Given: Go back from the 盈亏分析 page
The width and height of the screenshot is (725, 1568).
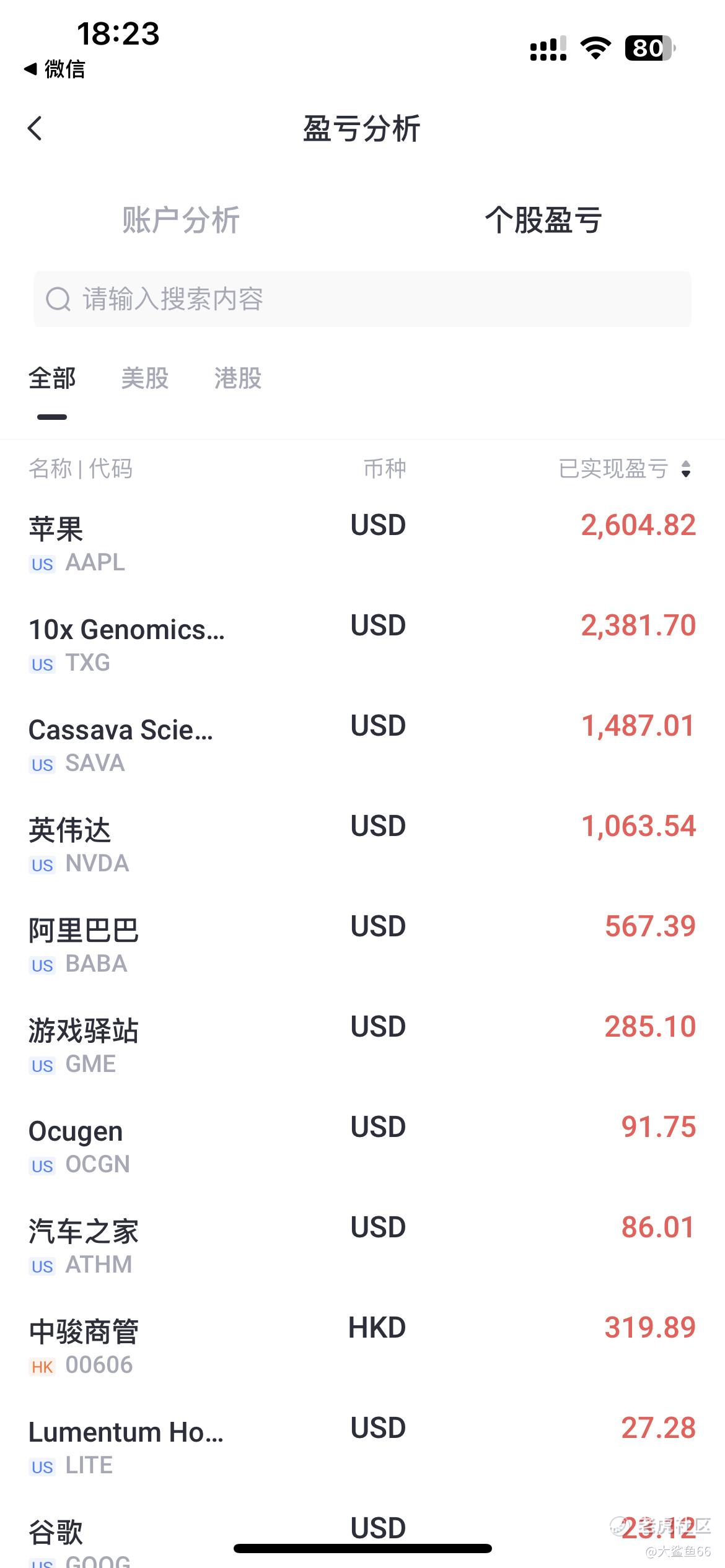Looking at the screenshot, I should [x=35, y=128].
